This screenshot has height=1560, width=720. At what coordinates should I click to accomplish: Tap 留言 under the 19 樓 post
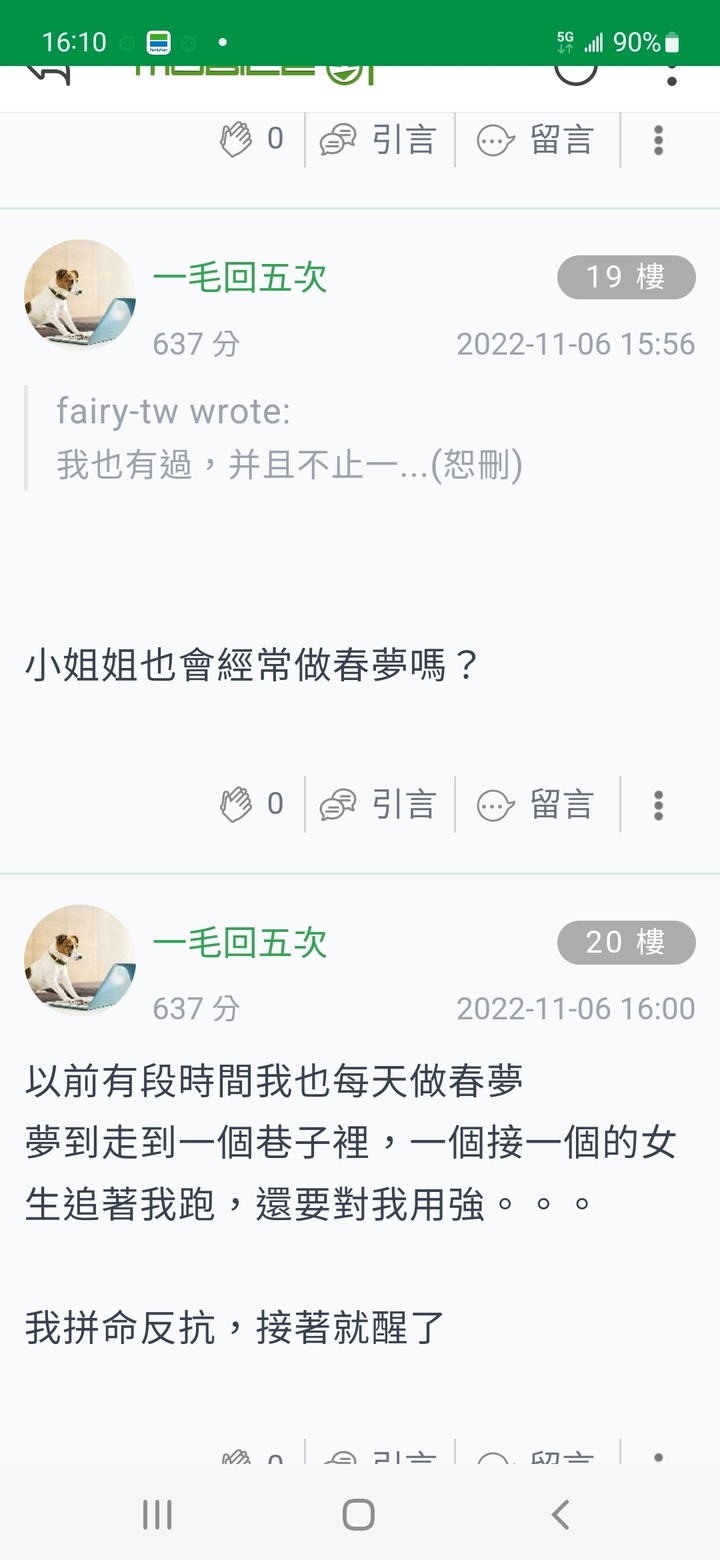click(535, 805)
